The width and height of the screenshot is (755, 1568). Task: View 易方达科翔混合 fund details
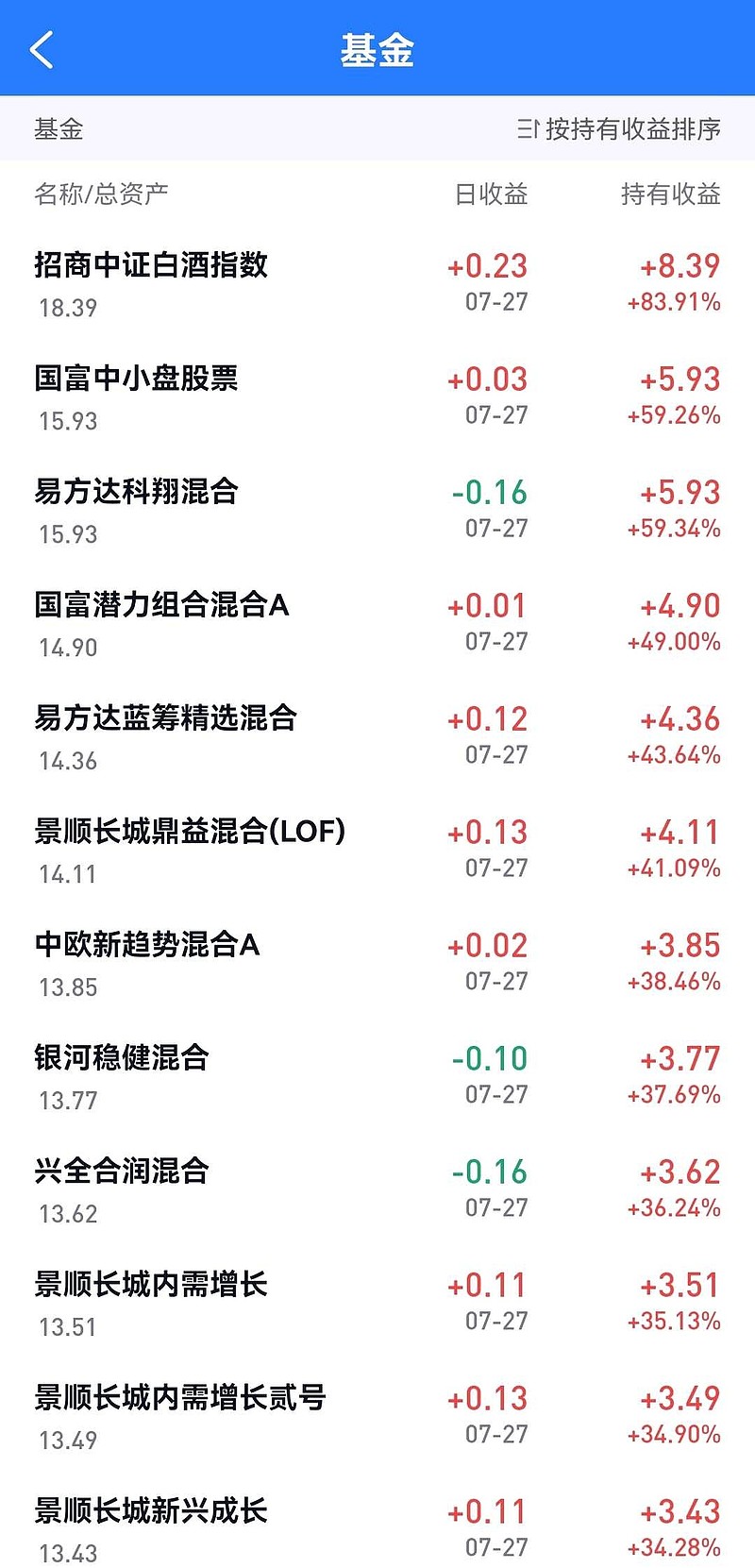click(377, 511)
